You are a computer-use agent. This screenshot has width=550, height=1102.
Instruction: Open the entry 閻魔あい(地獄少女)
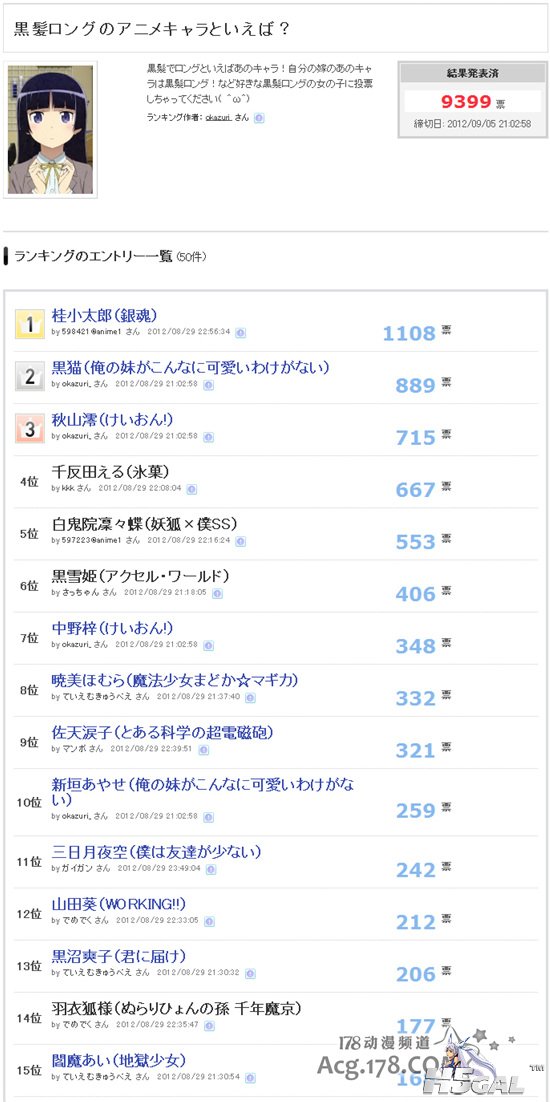coord(119,1061)
